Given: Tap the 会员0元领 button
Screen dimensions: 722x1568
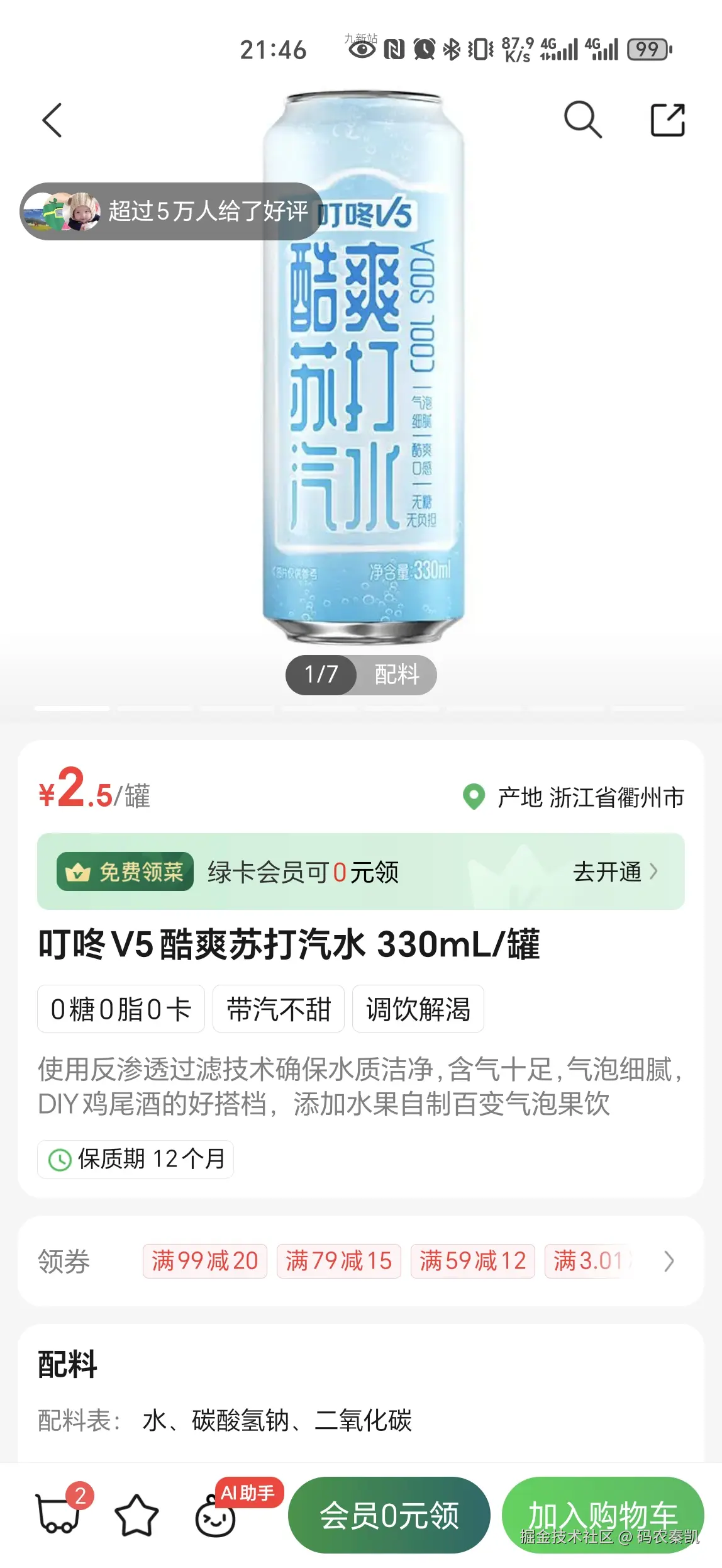Looking at the screenshot, I should point(389,1515).
